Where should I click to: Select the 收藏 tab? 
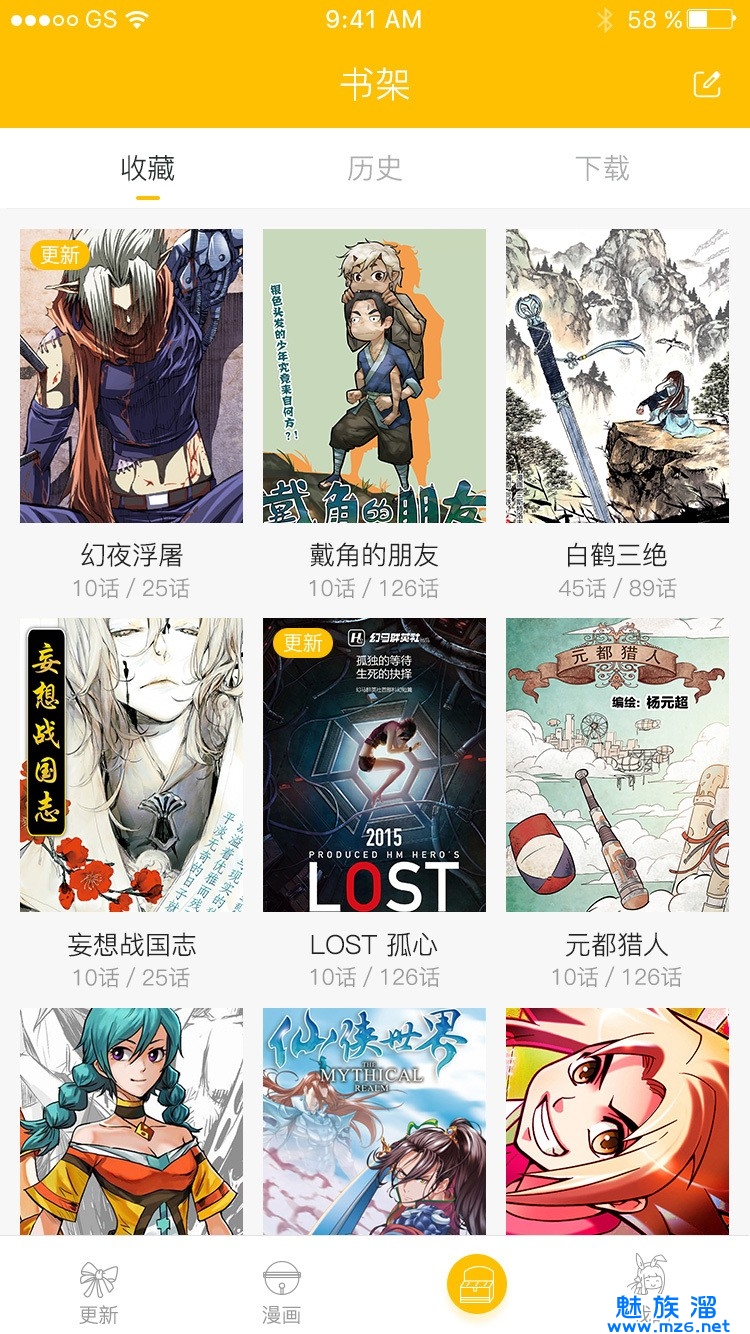(x=148, y=168)
